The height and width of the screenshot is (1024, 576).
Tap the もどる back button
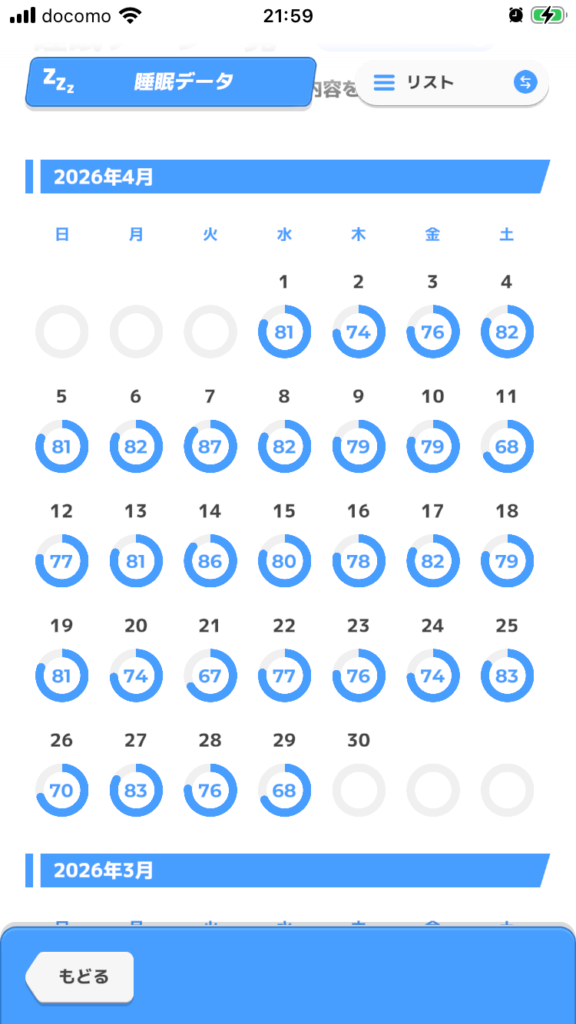80,977
